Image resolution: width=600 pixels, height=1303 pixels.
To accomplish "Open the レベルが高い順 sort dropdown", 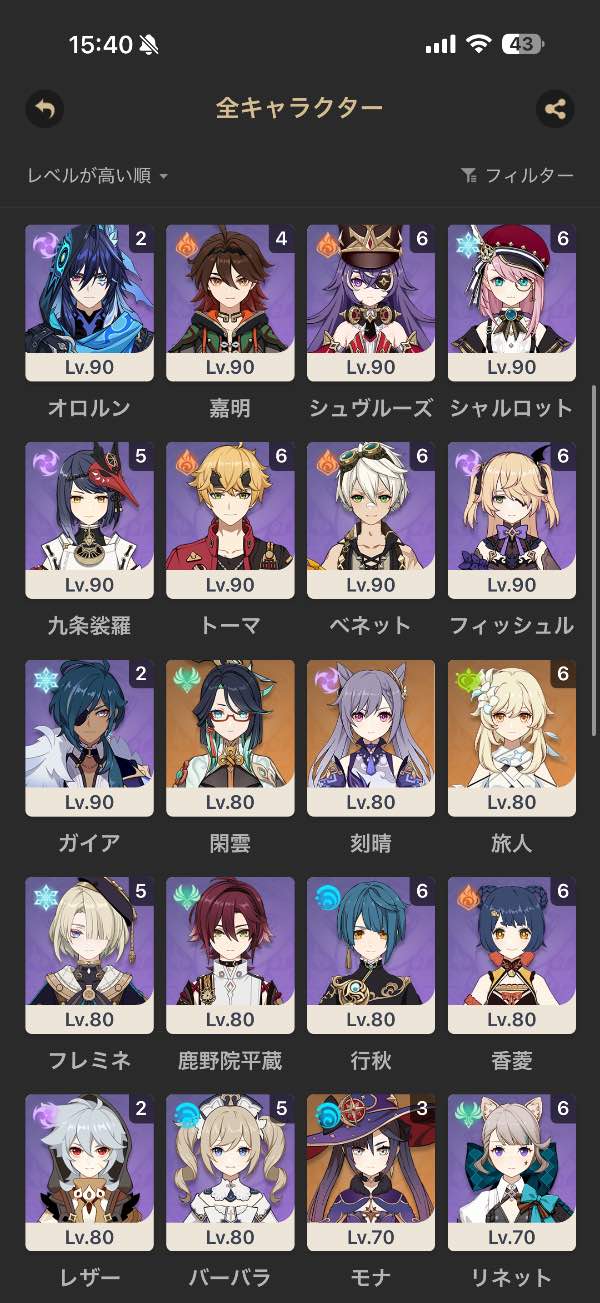I will click(98, 176).
